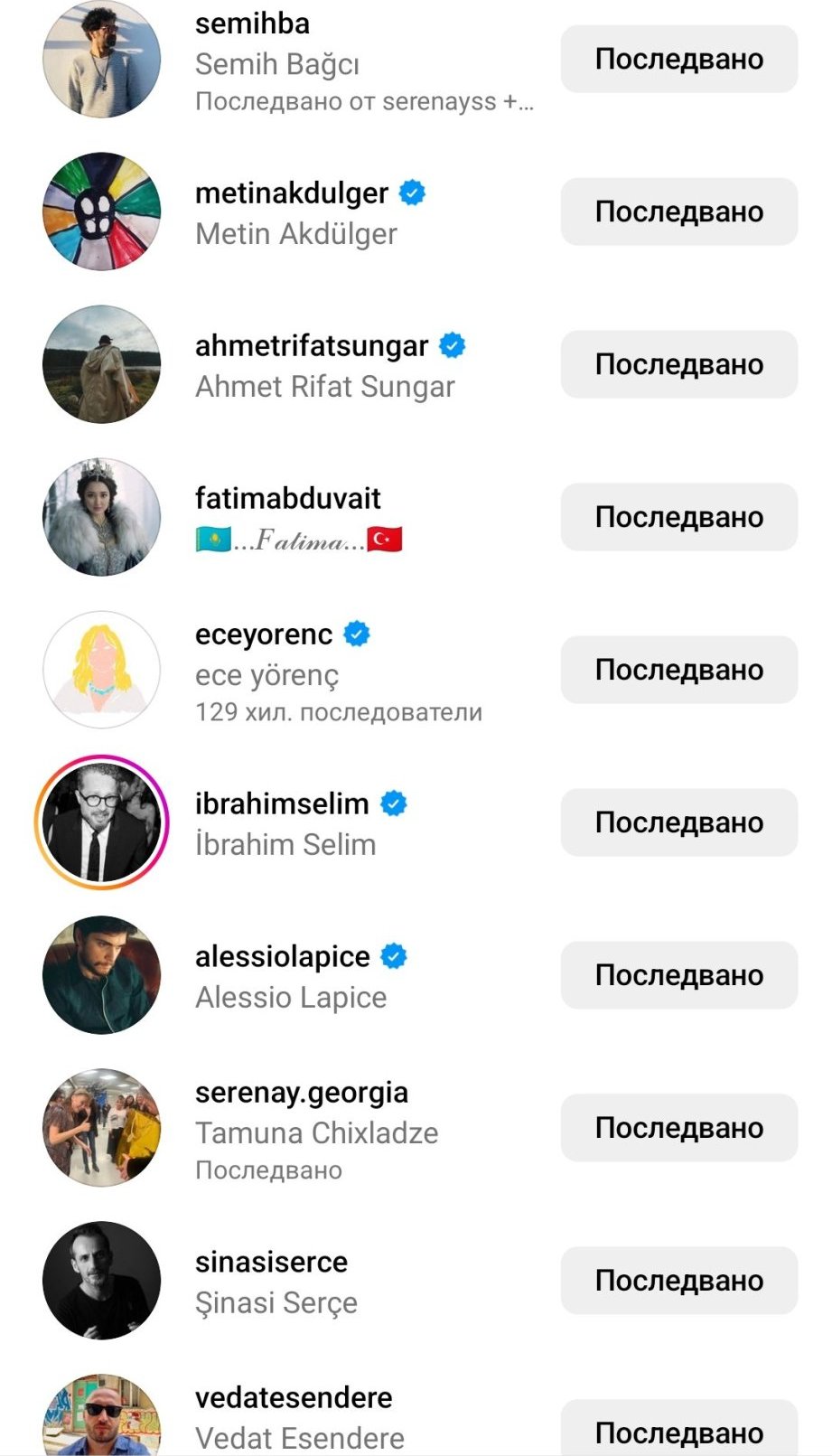Tap the Последвано button beside ahmetrifatsungar
The height and width of the screenshot is (1456, 832).
click(x=679, y=364)
